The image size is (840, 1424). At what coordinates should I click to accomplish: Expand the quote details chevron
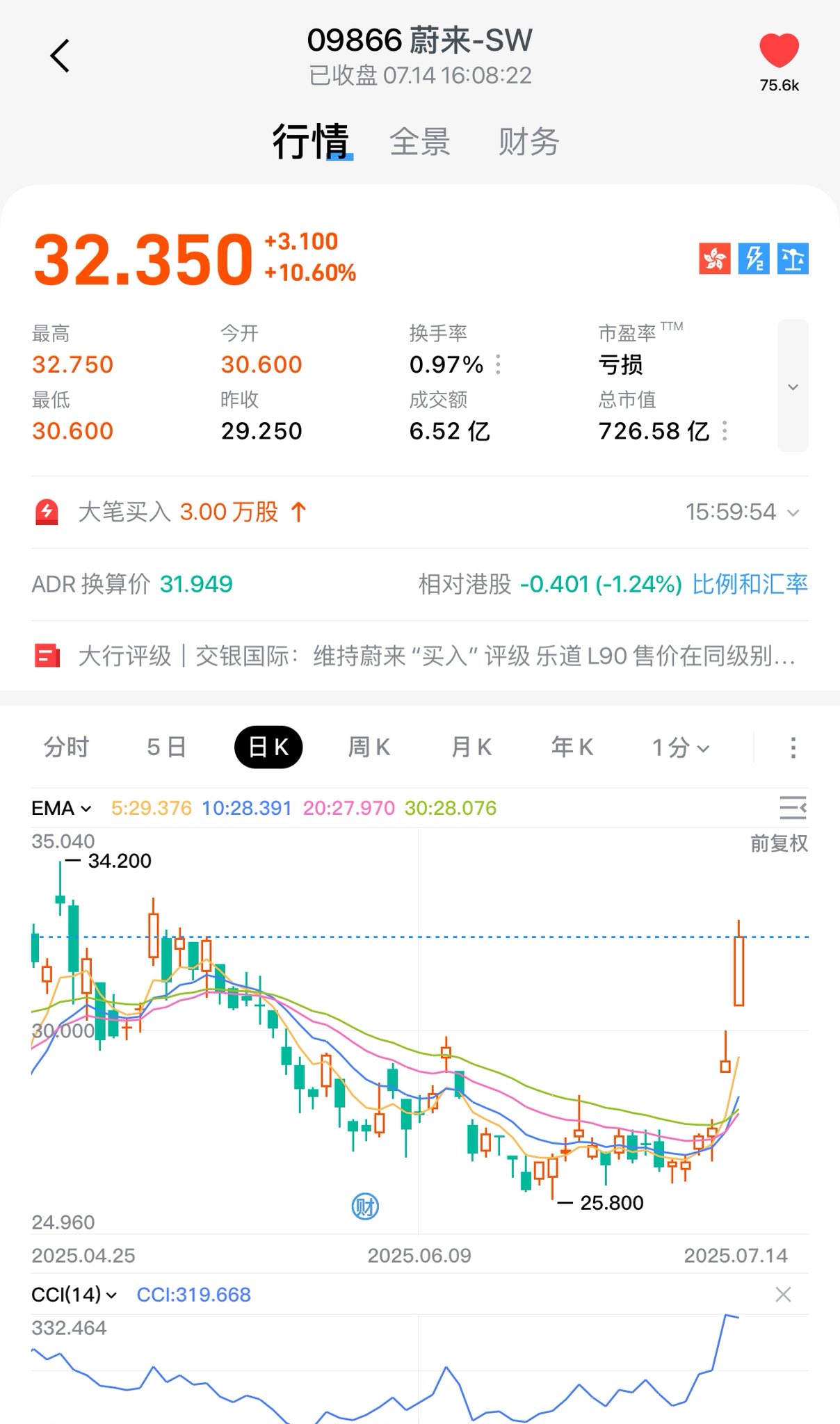pos(793,386)
